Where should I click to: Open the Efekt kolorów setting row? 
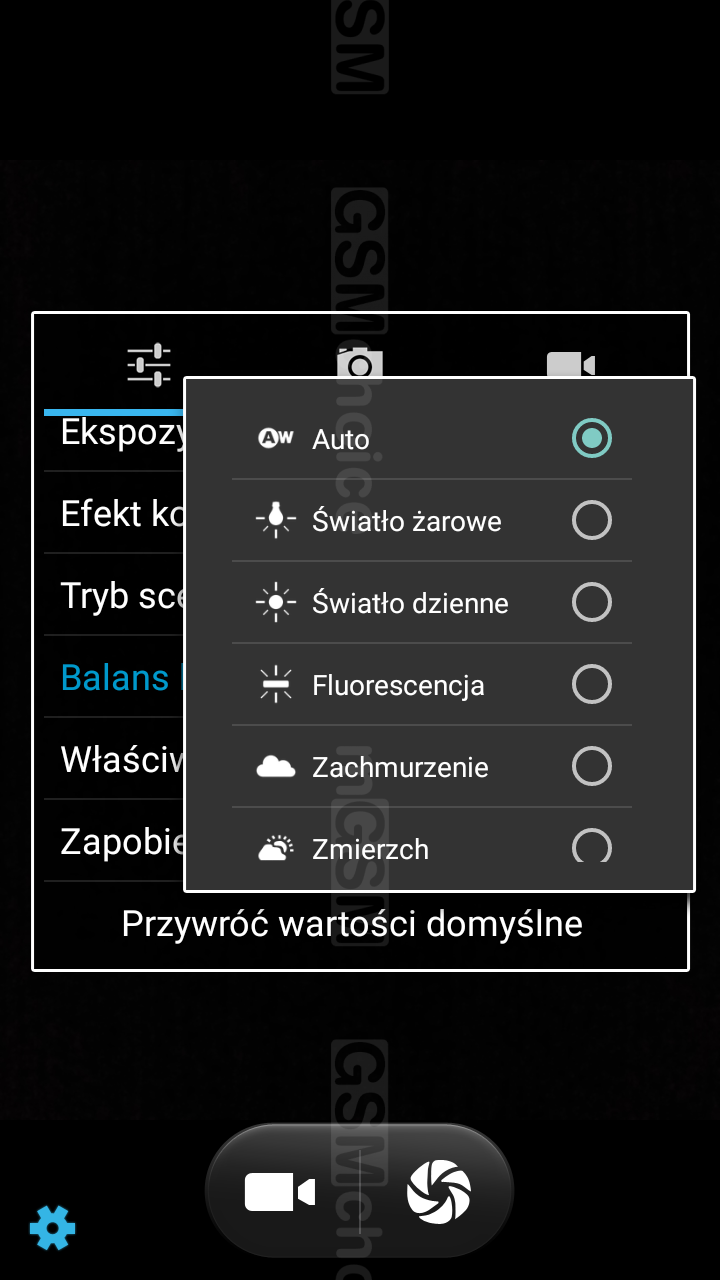pos(114,513)
